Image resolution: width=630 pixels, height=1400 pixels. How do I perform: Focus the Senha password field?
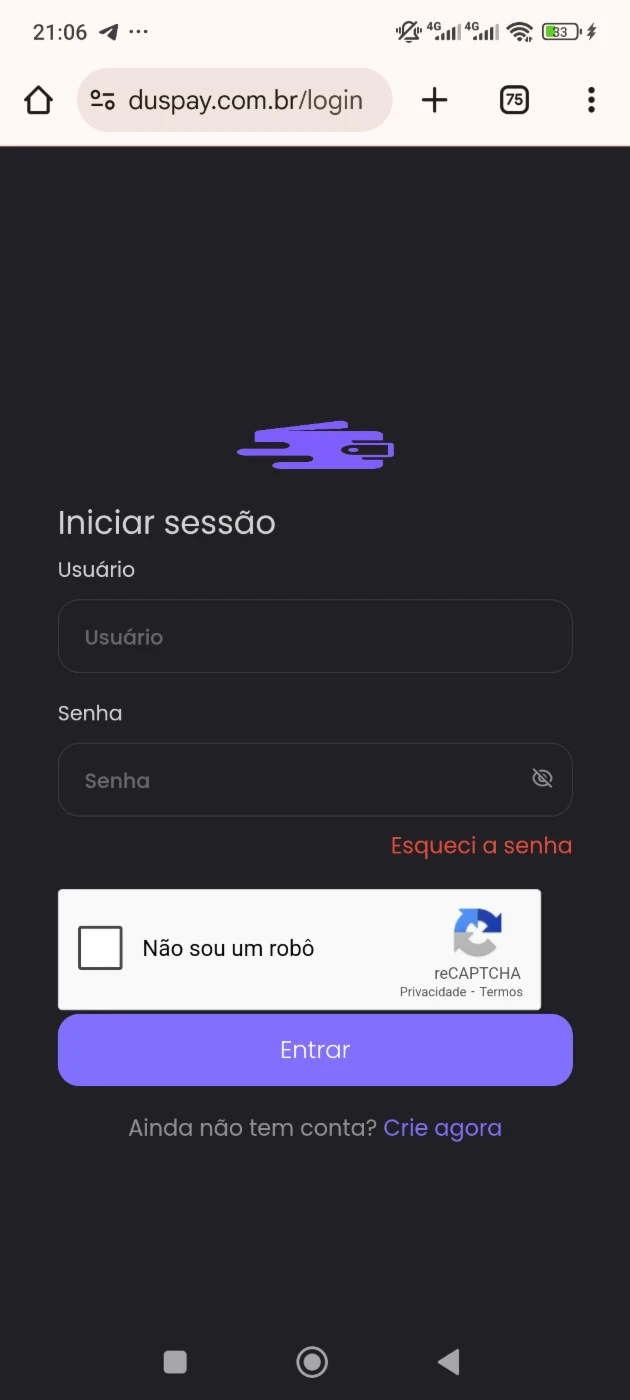290,780
